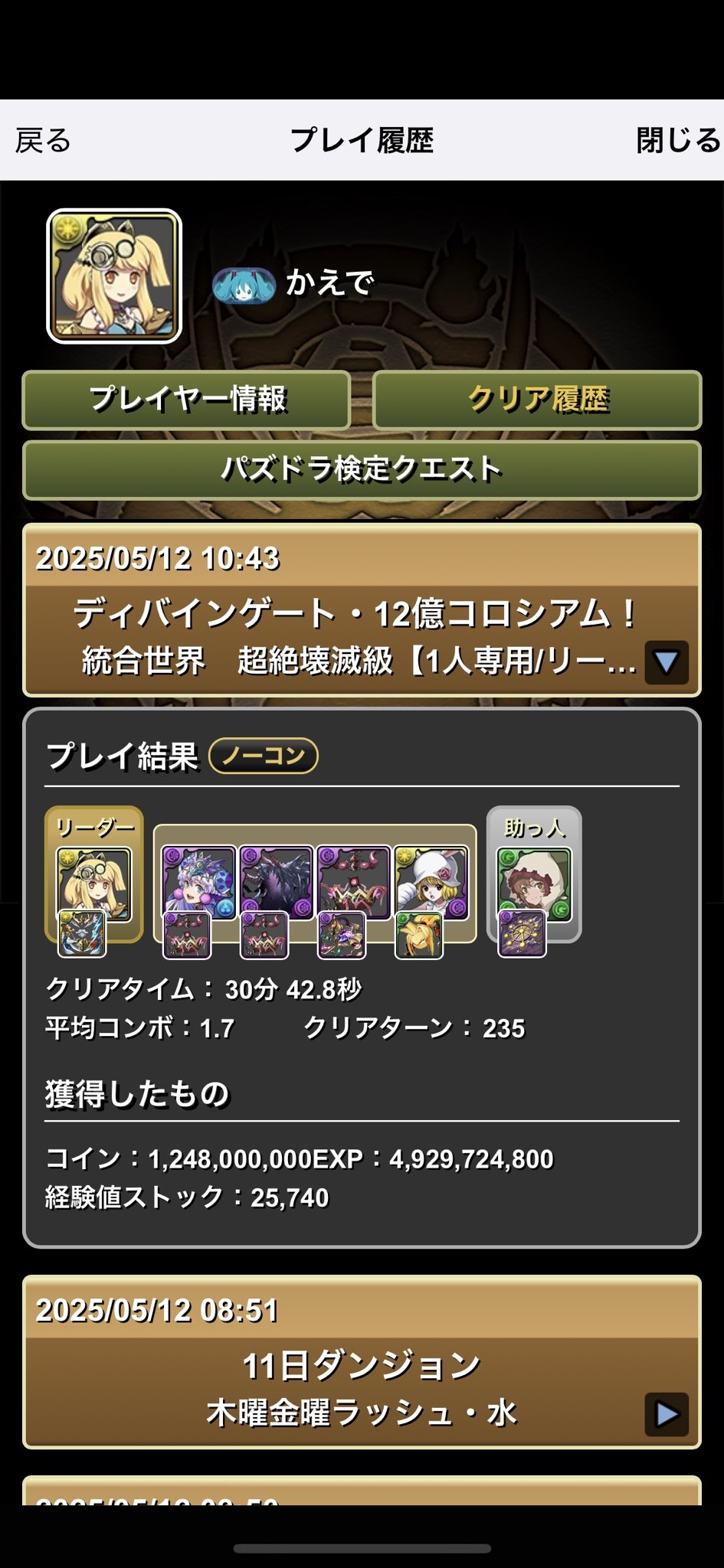View the 助っ人 helper monster

click(534, 883)
